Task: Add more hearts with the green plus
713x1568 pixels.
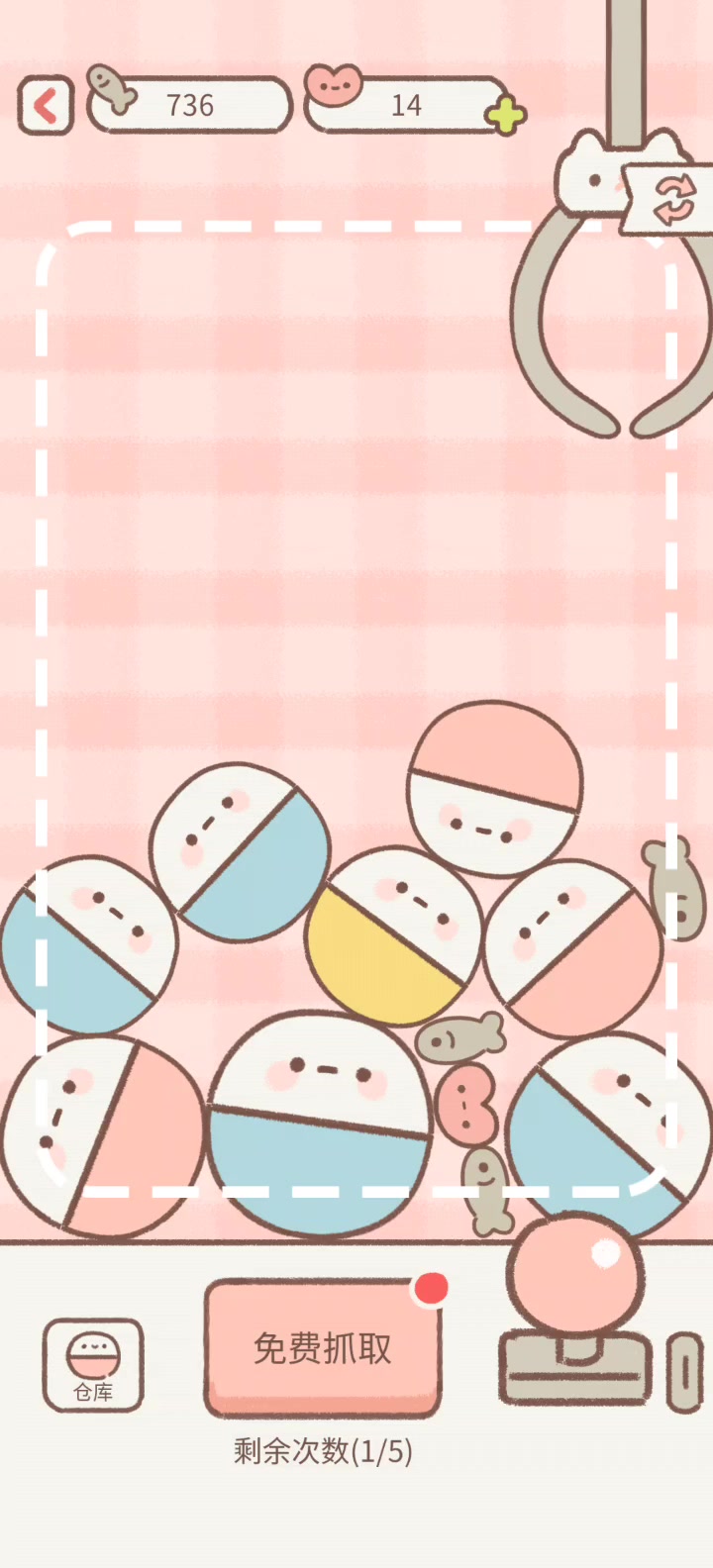Action: tap(506, 117)
